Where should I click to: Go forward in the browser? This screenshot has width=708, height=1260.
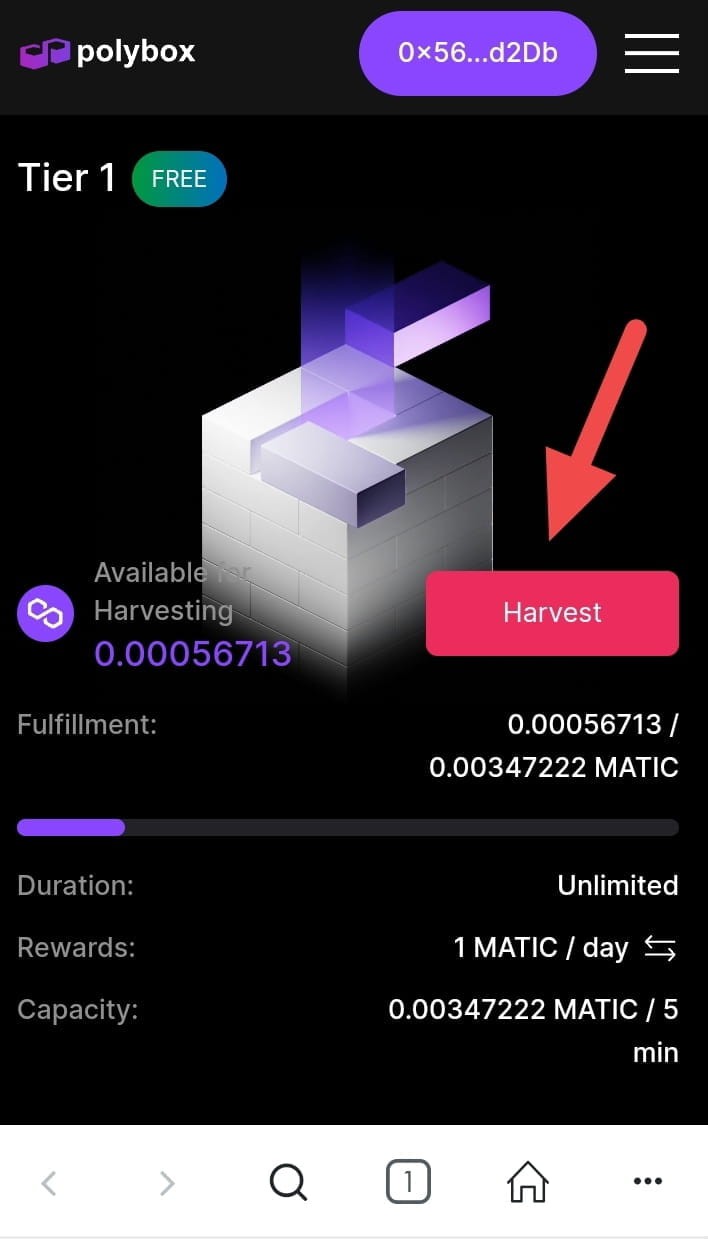(167, 1184)
